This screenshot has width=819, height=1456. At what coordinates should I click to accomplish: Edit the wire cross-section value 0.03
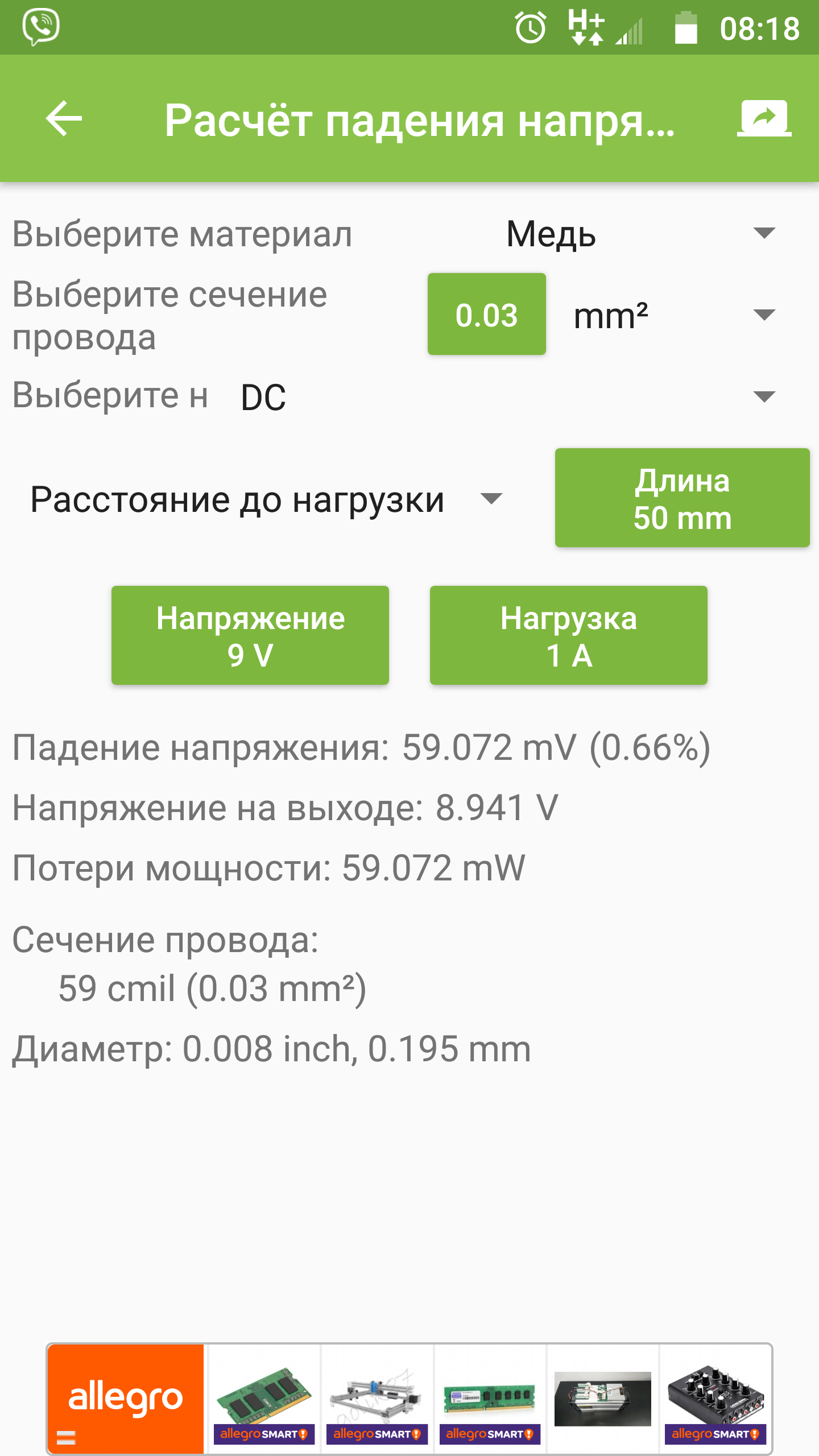[x=486, y=315]
